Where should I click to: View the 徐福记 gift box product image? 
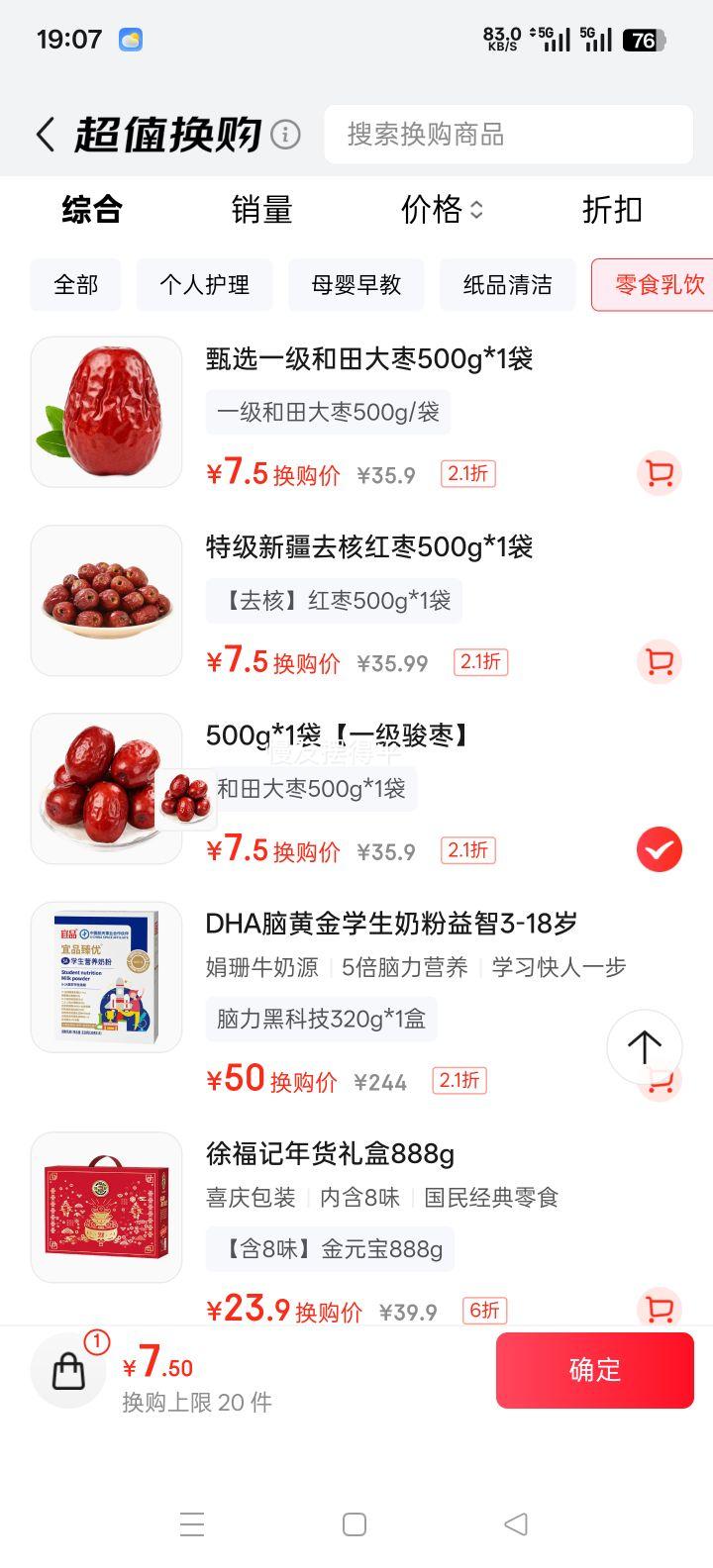coord(106,1208)
